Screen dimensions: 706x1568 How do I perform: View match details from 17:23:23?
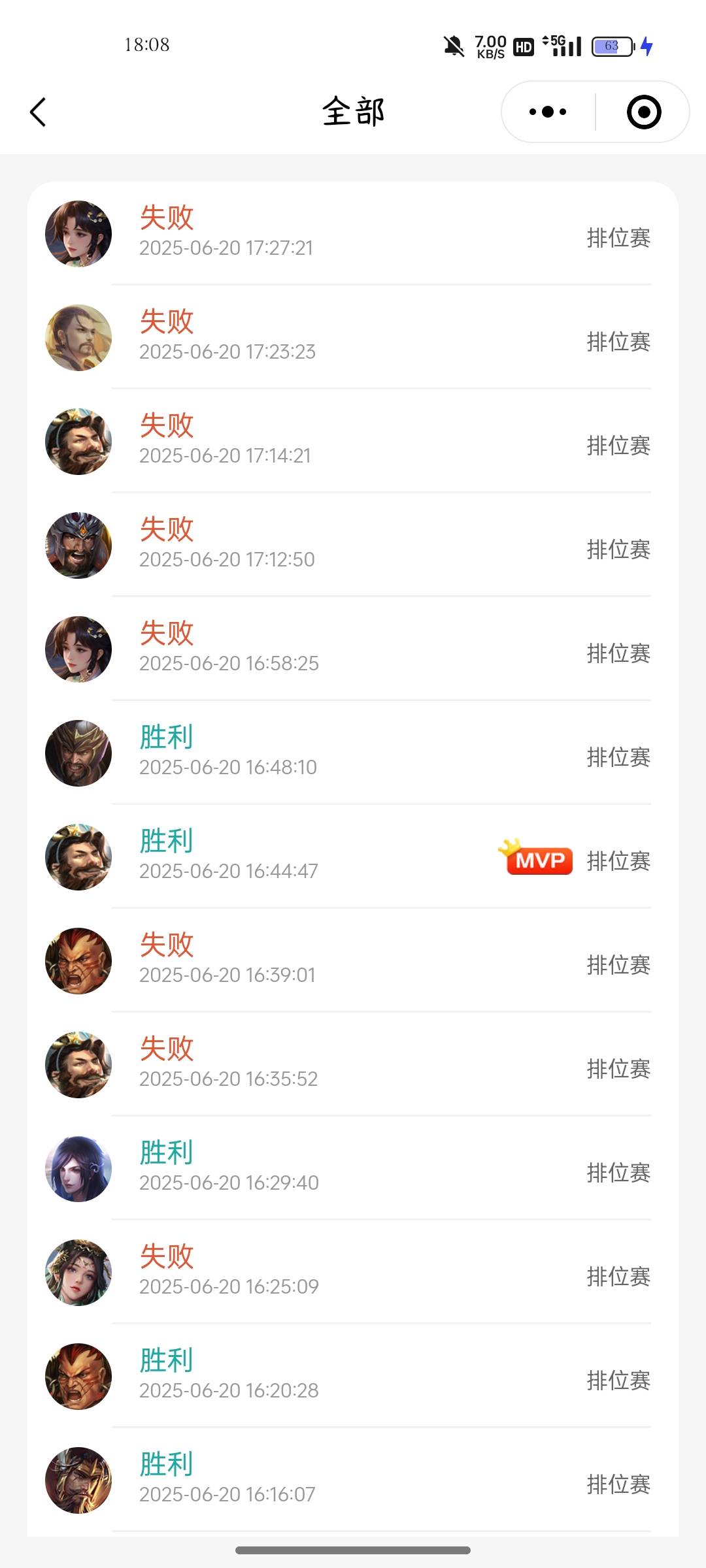tap(353, 337)
